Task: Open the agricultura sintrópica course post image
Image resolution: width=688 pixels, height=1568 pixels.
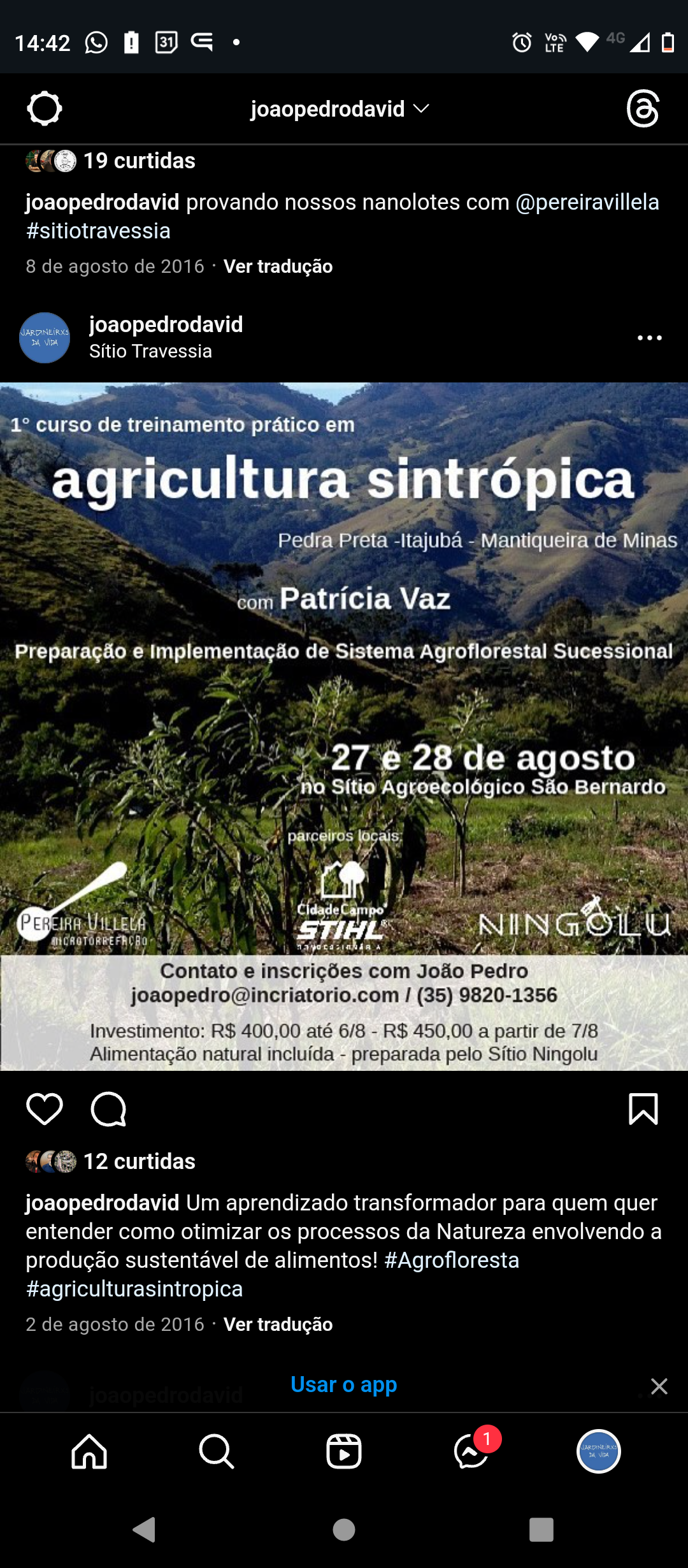Action: [x=344, y=727]
